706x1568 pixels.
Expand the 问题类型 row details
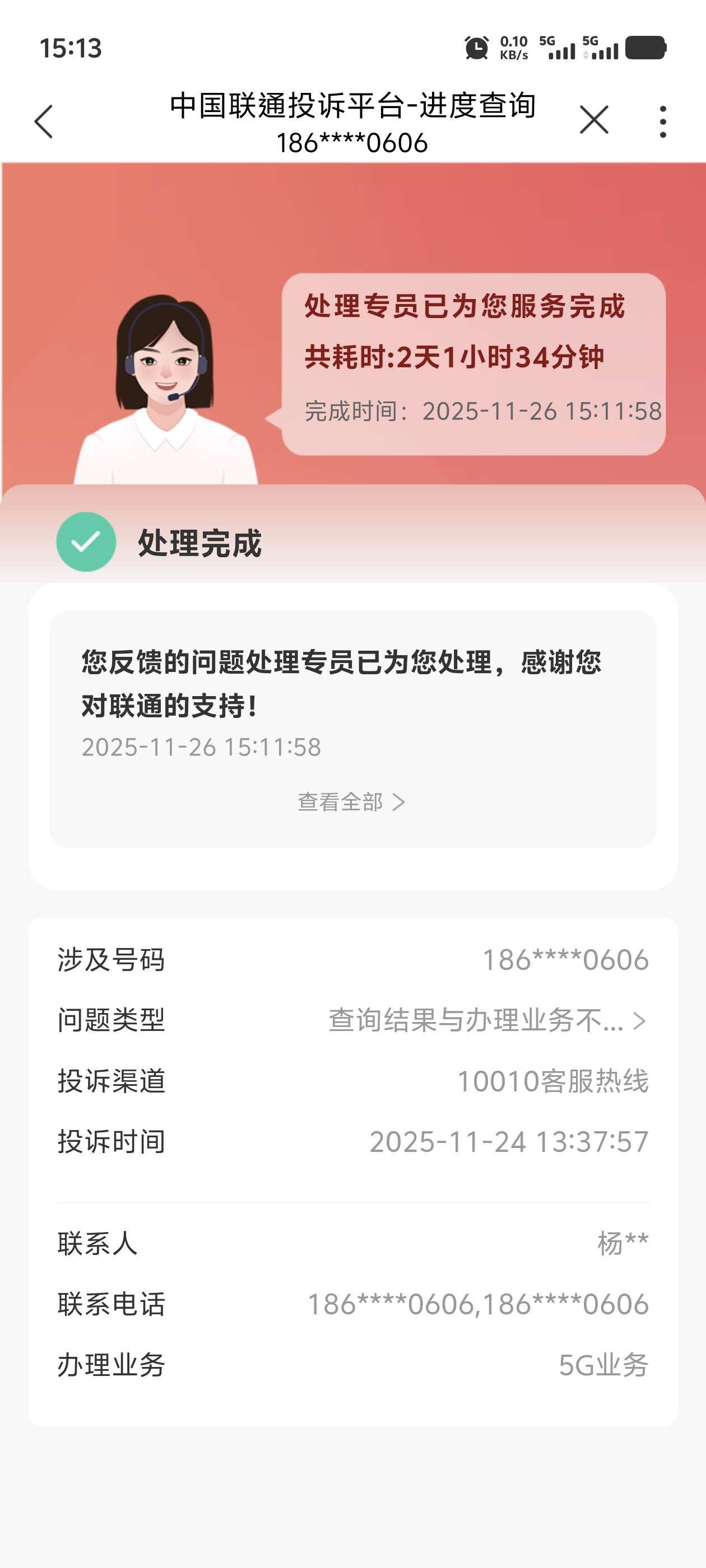(487, 1020)
